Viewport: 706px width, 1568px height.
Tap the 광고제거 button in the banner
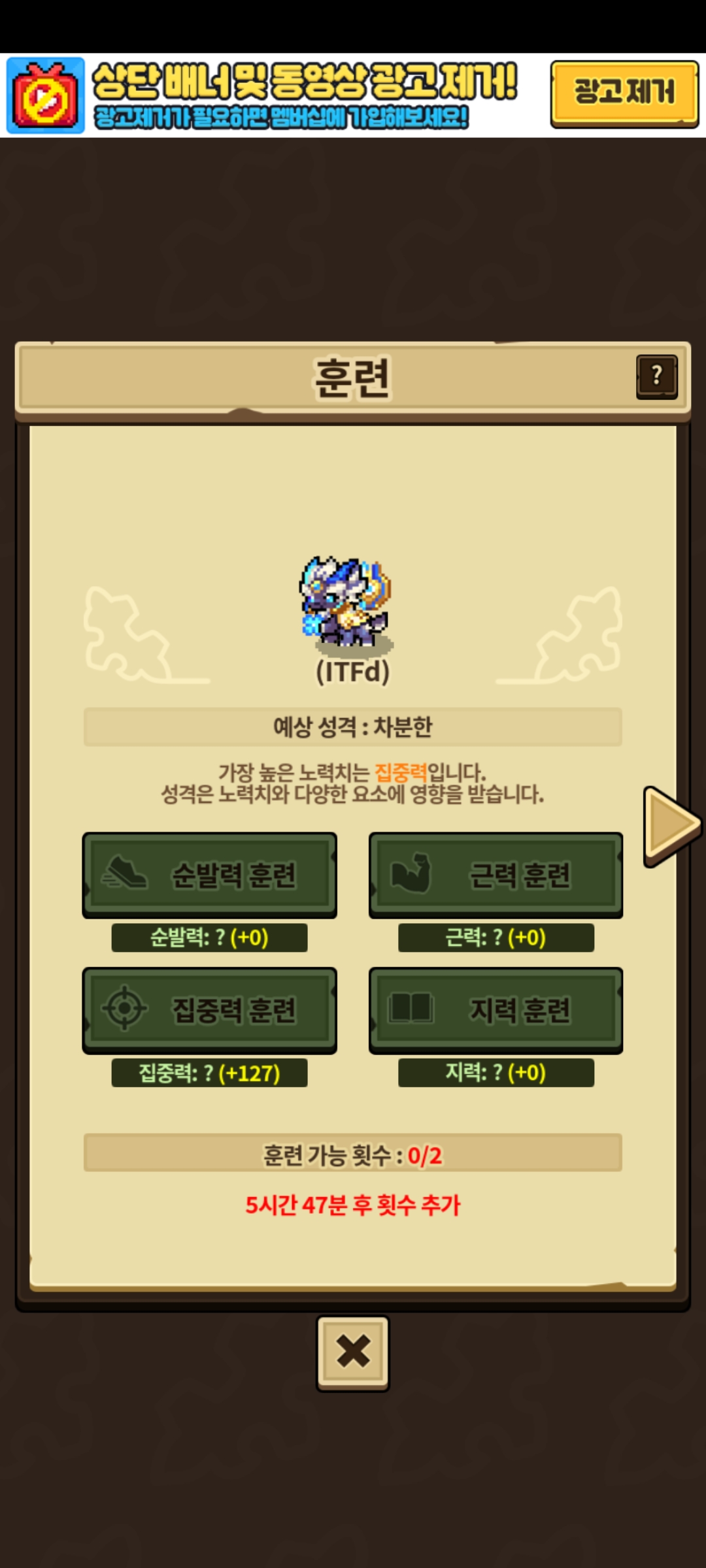[624, 93]
